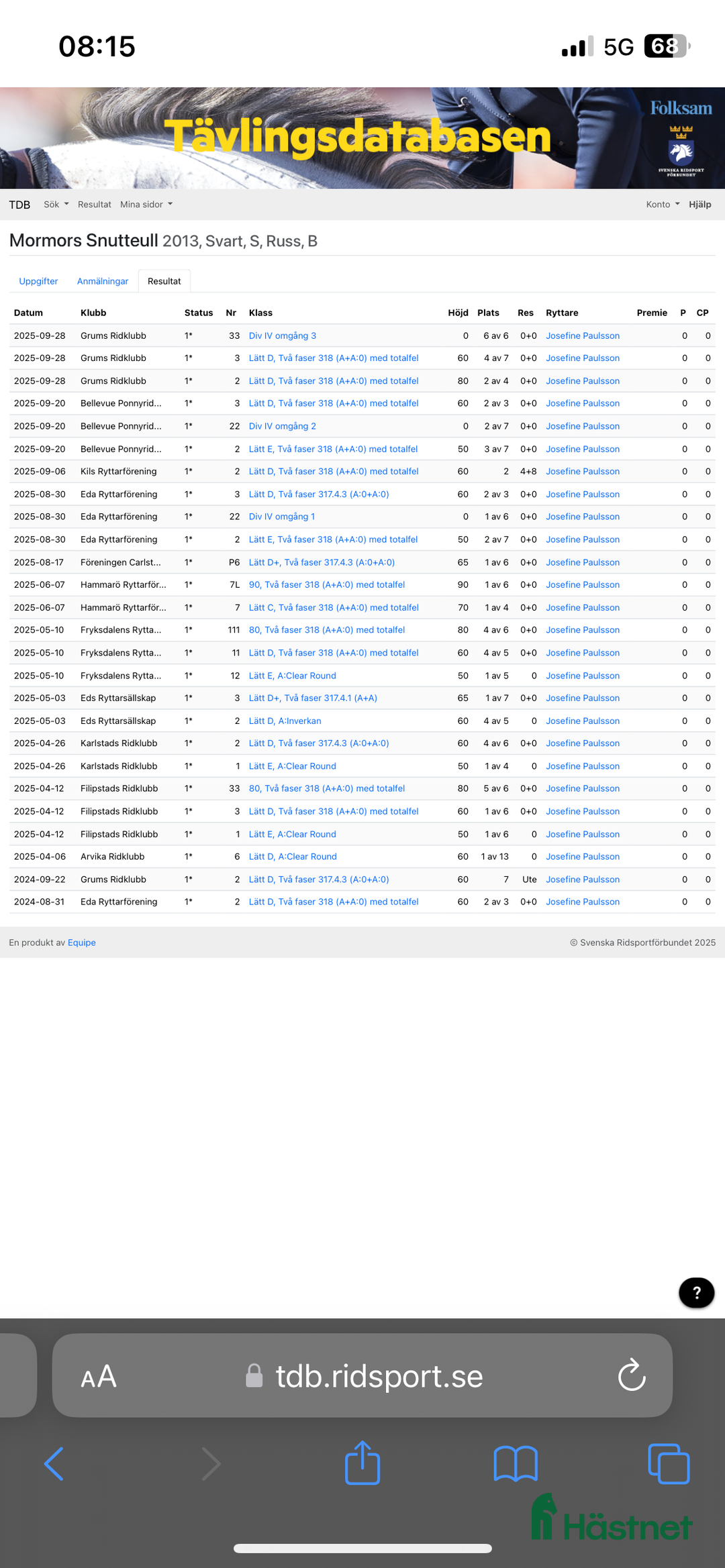The height and width of the screenshot is (1568, 725).
Task: Open class Div IV omgång 3
Action: point(282,335)
